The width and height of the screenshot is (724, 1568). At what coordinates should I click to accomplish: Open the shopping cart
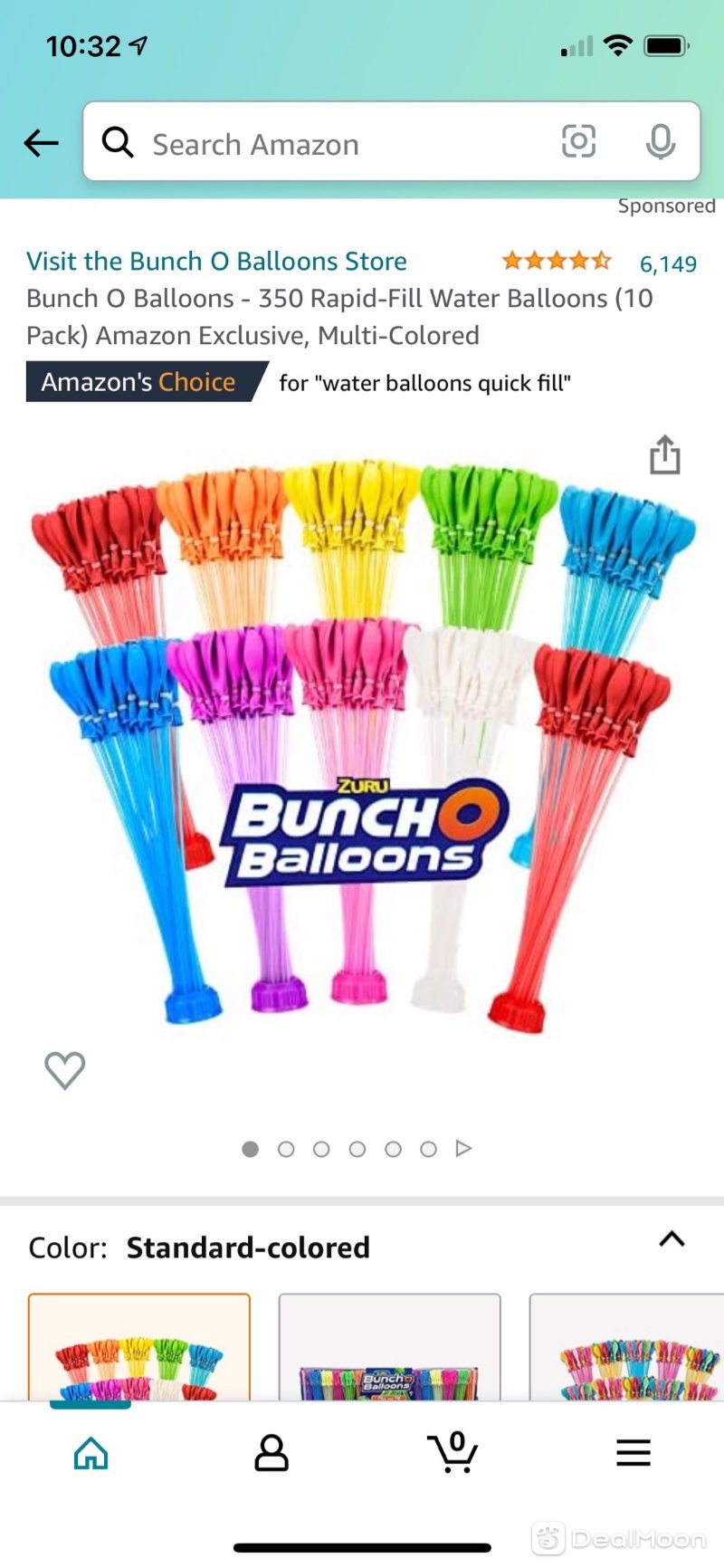(x=452, y=1453)
